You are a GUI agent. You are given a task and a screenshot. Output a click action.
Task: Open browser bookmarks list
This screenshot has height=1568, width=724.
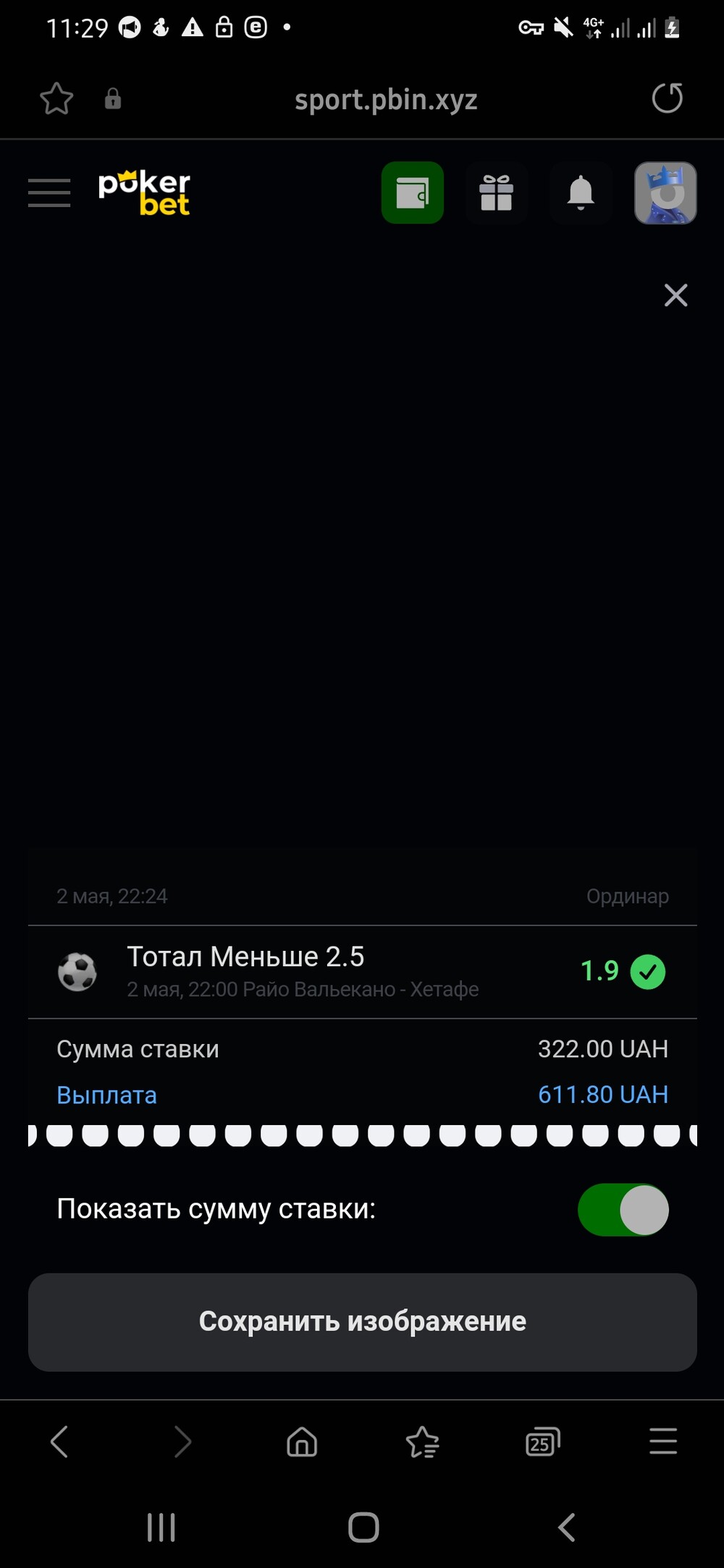[423, 1441]
